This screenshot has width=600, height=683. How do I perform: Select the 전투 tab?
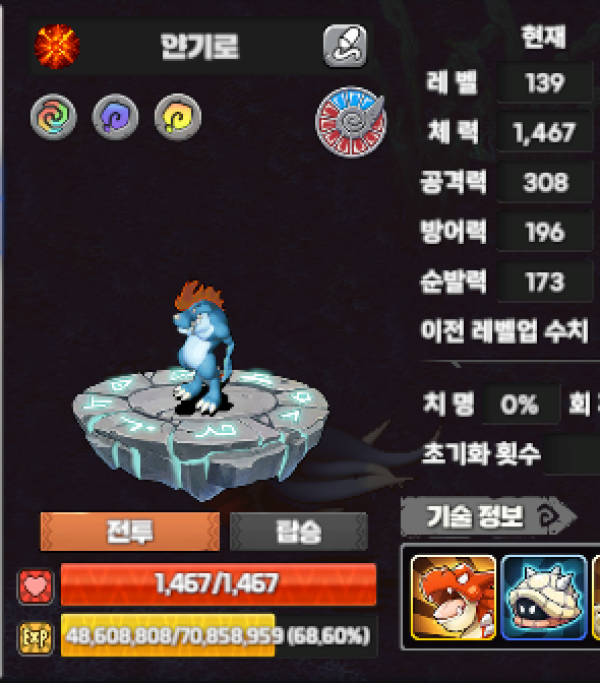(130, 531)
